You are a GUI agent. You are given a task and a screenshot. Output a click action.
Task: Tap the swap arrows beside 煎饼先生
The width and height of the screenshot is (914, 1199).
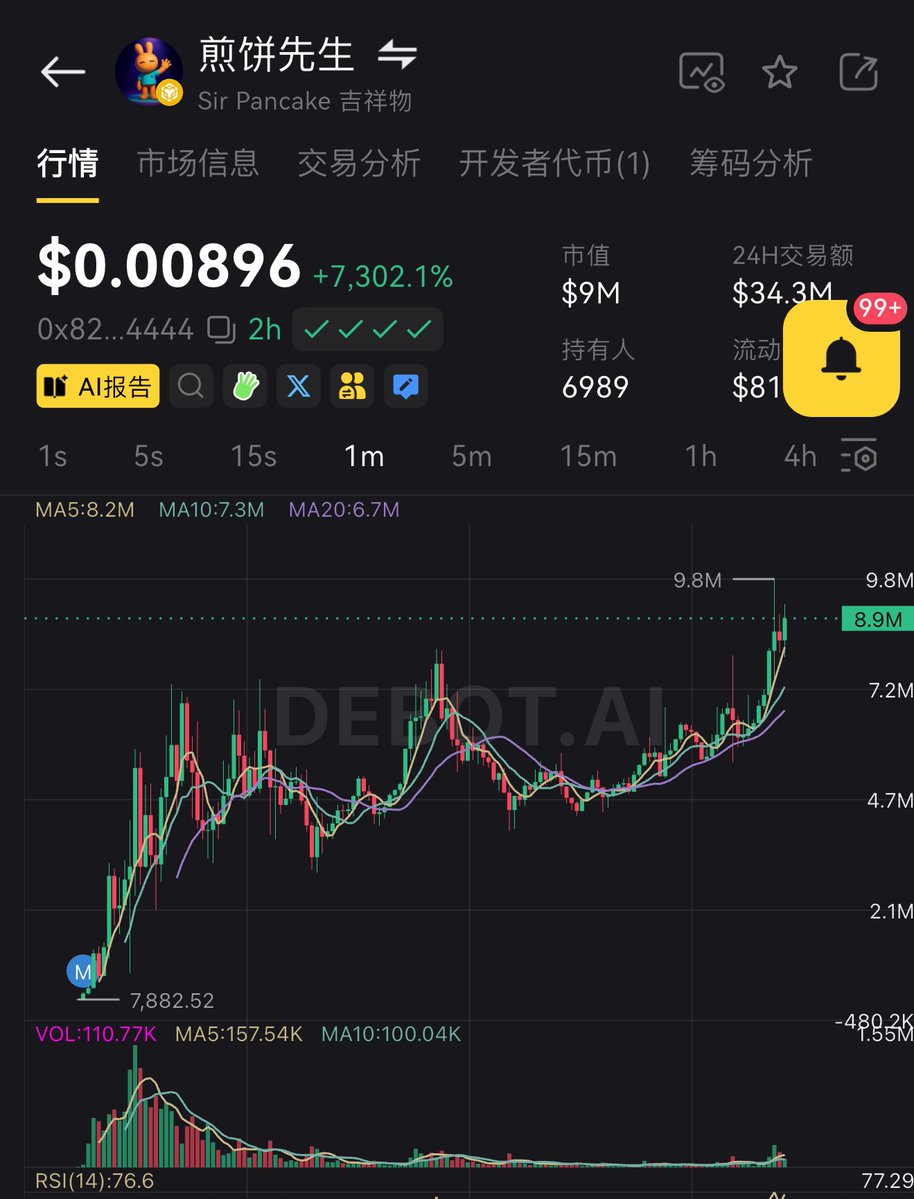tap(397, 56)
